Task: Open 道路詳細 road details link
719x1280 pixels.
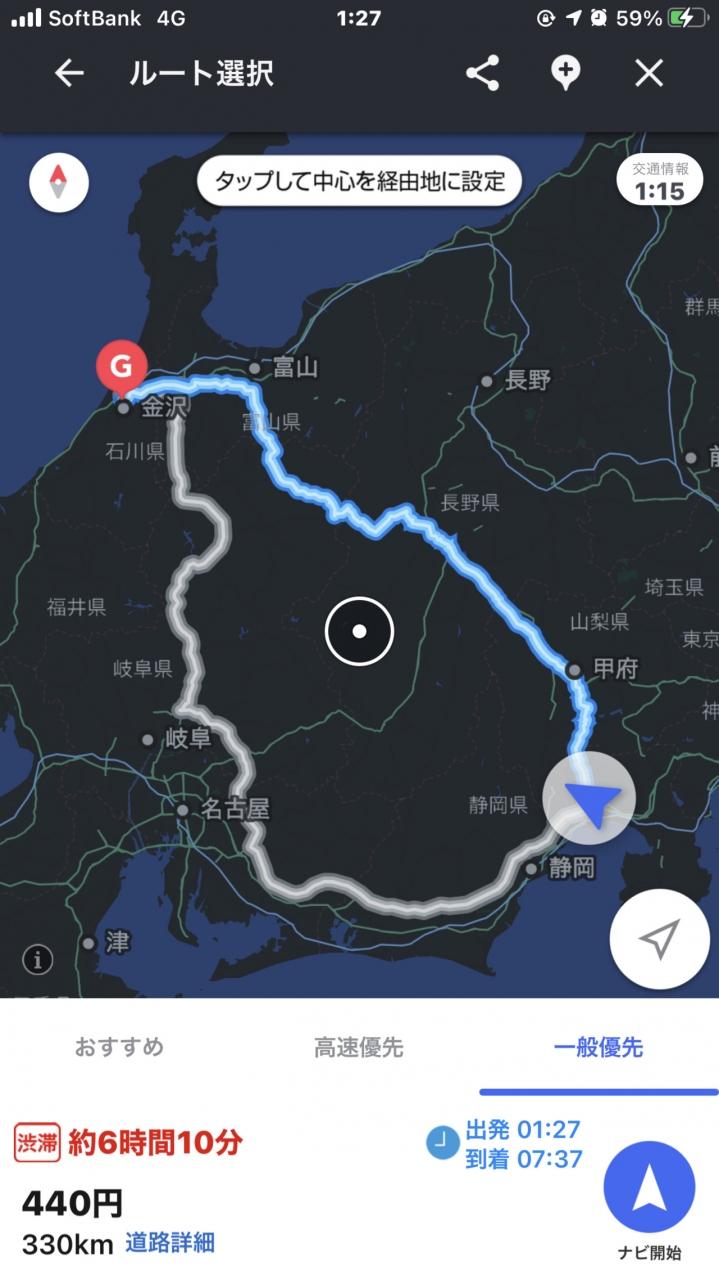Action: click(169, 1243)
